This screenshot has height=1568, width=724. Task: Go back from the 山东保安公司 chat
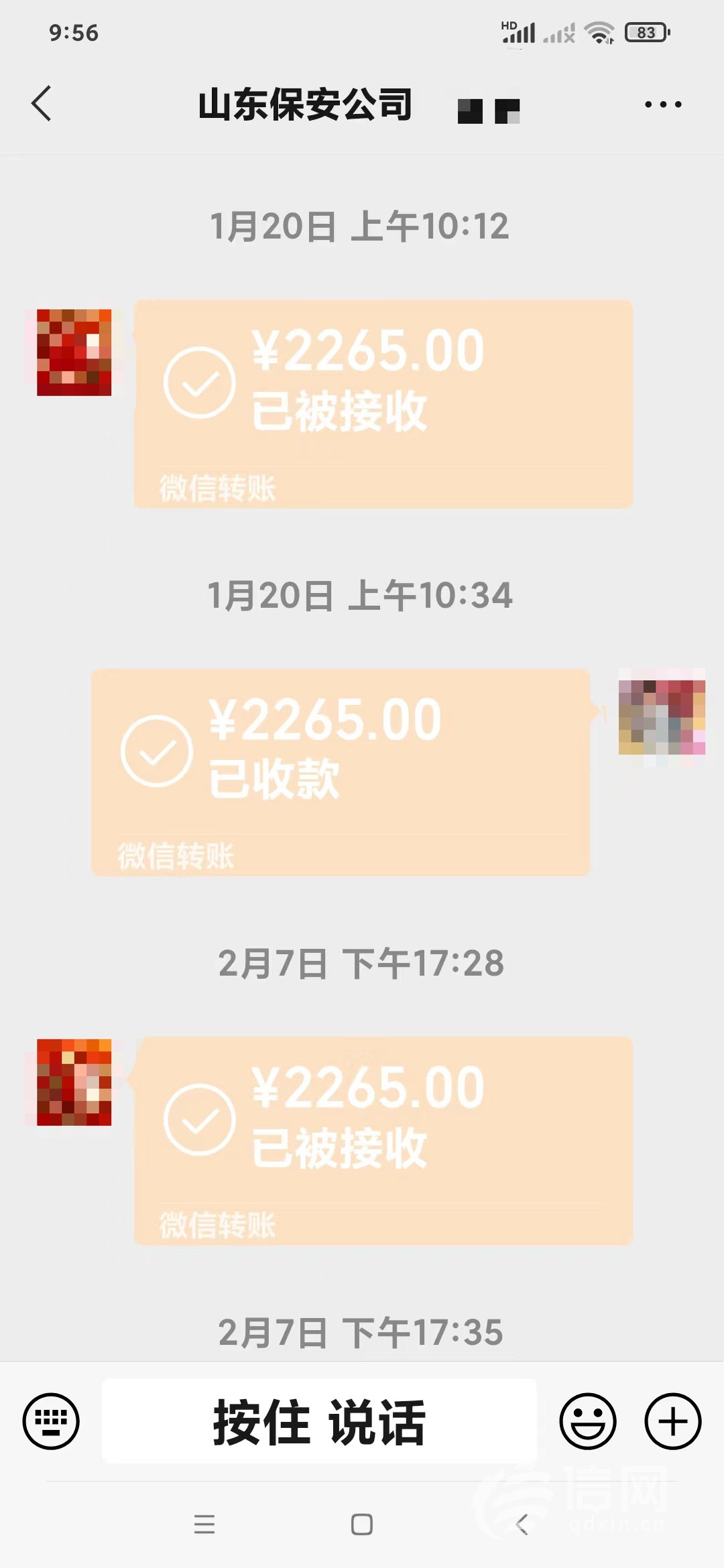point(42,104)
